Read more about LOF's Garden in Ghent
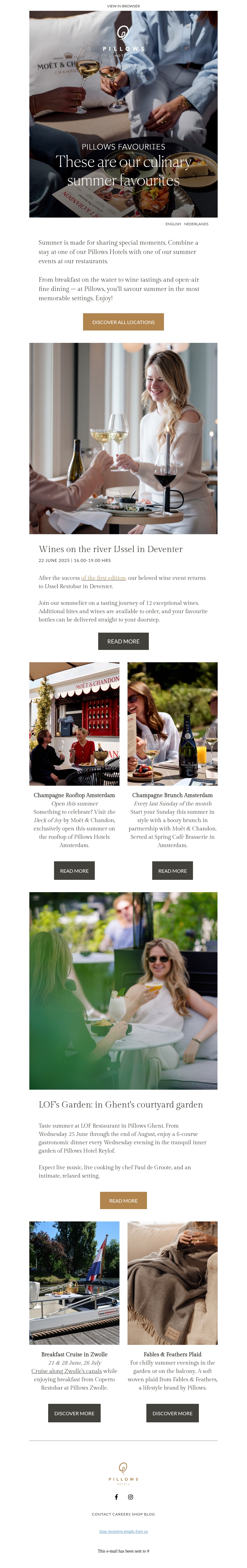Image resolution: width=247 pixels, height=1568 pixels. click(x=123, y=1200)
